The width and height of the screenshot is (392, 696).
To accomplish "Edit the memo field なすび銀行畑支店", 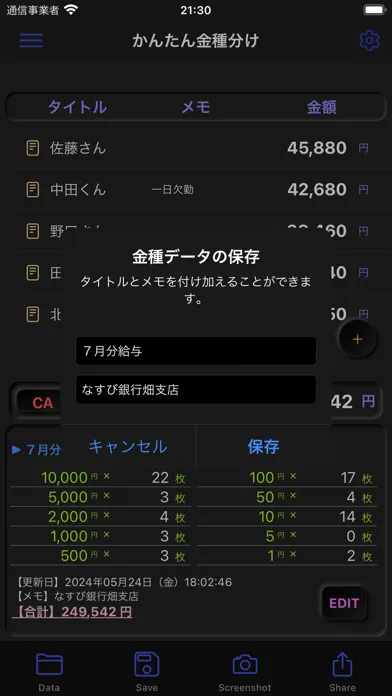I will click(x=196, y=389).
